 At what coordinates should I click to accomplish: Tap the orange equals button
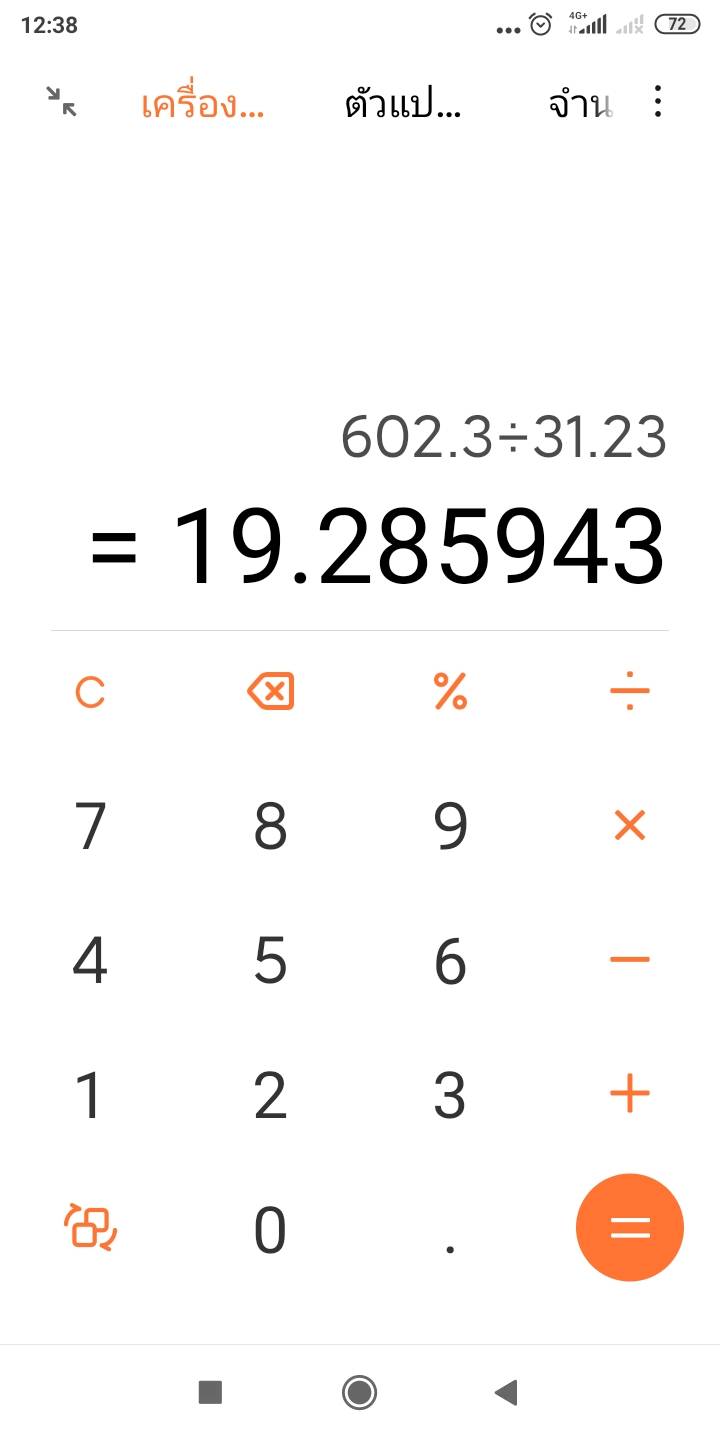tap(630, 1227)
